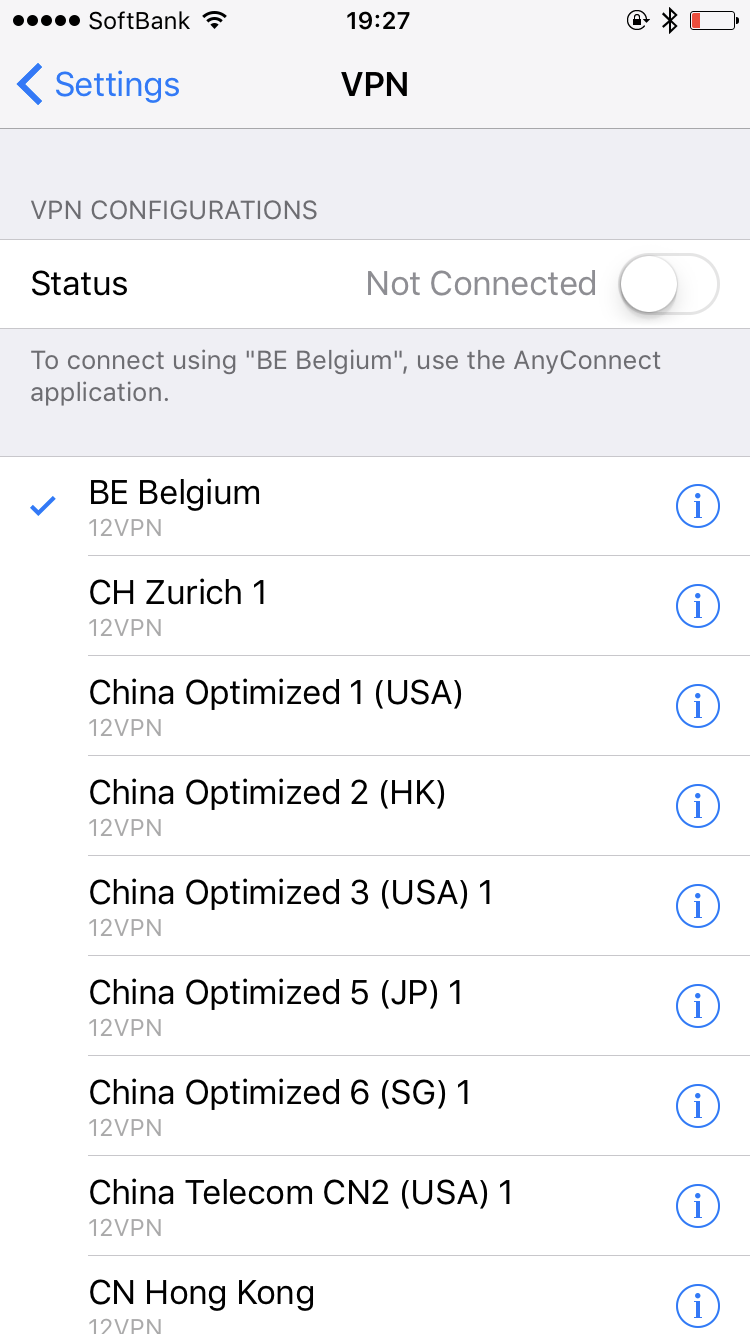This screenshot has height=1334, width=750.
Task: Open details for China Optimized 5 (JP) 1
Action: click(698, 1006)
